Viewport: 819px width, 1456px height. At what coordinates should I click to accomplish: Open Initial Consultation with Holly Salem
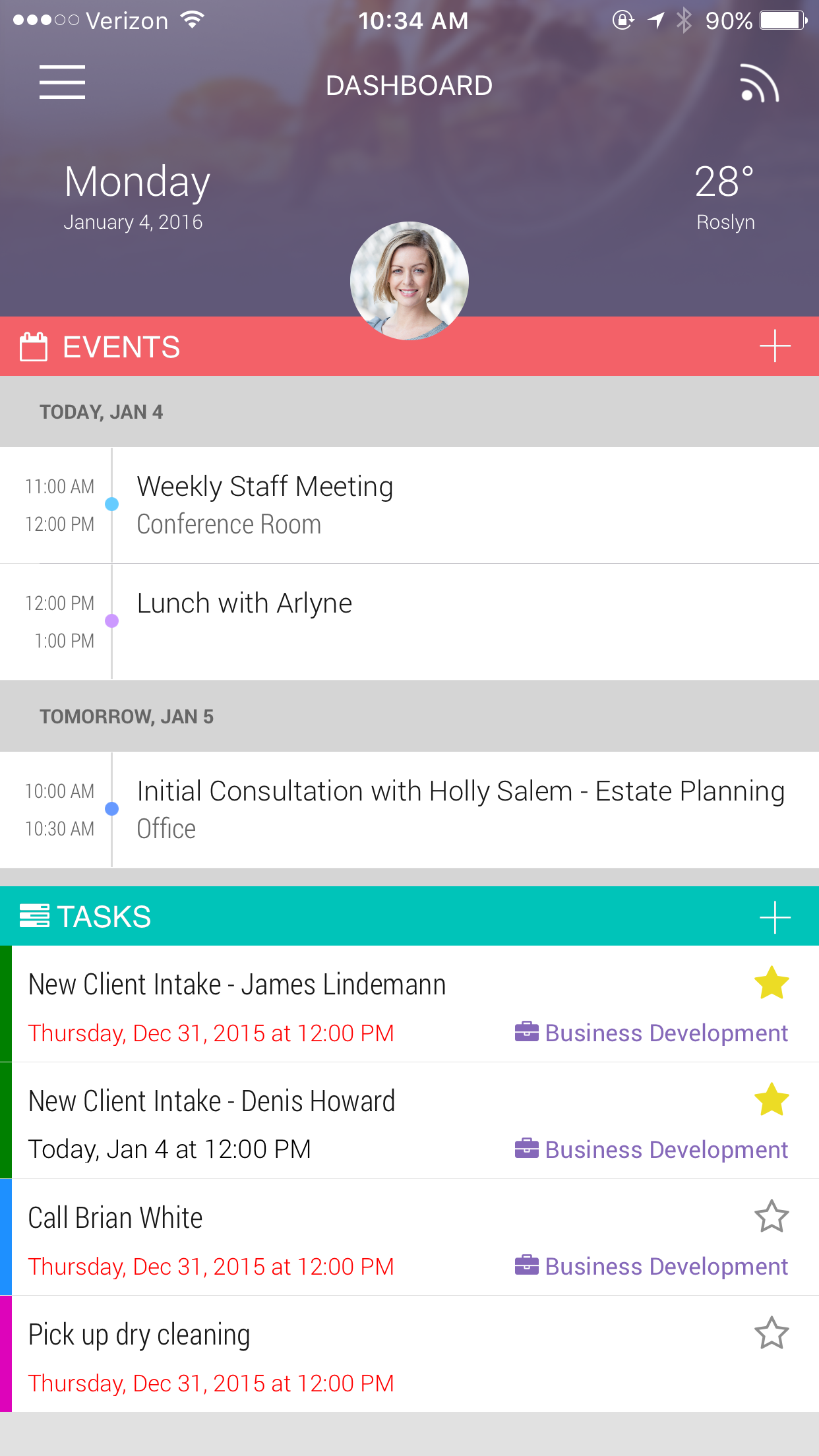pyautogui.click(x=460, y=808)
